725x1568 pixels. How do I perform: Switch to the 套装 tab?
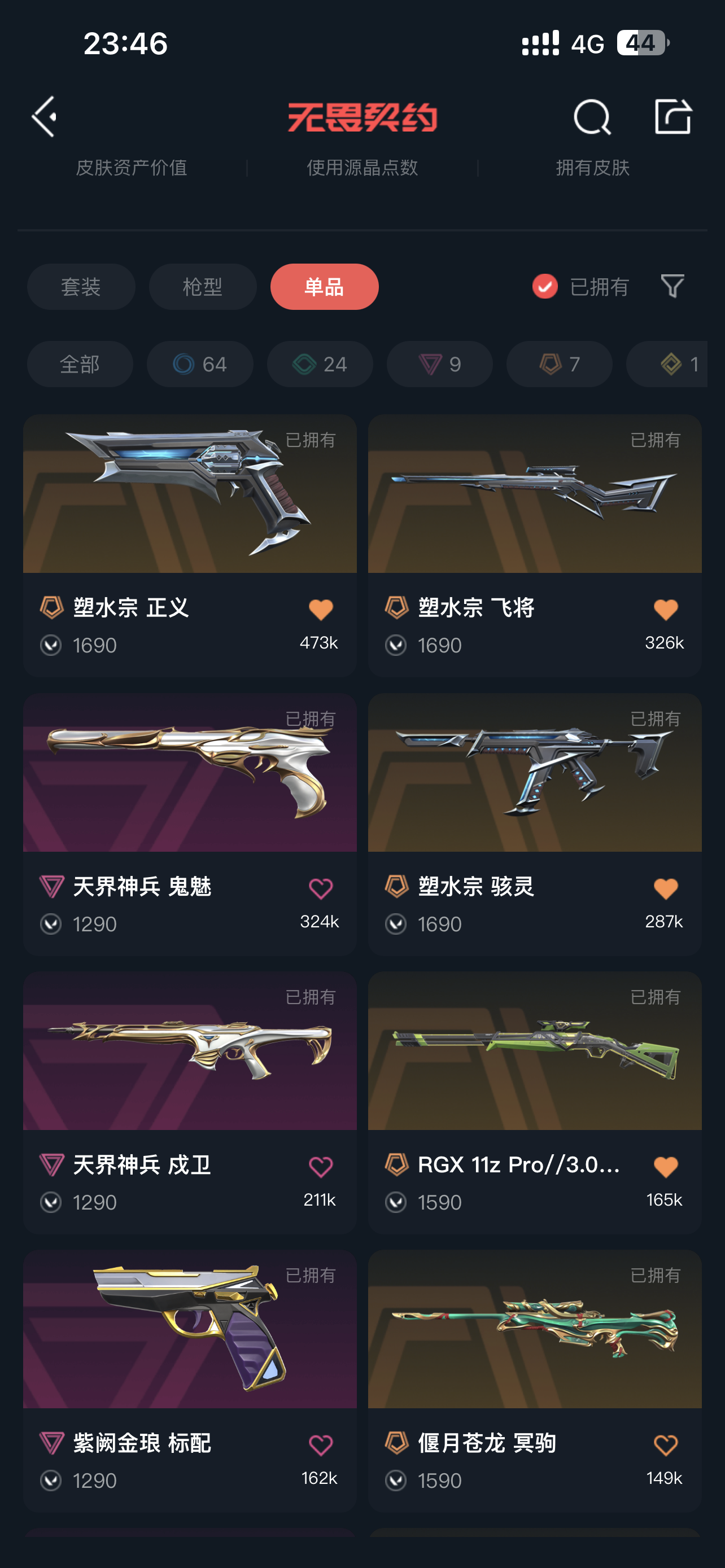tap(81, 287)
